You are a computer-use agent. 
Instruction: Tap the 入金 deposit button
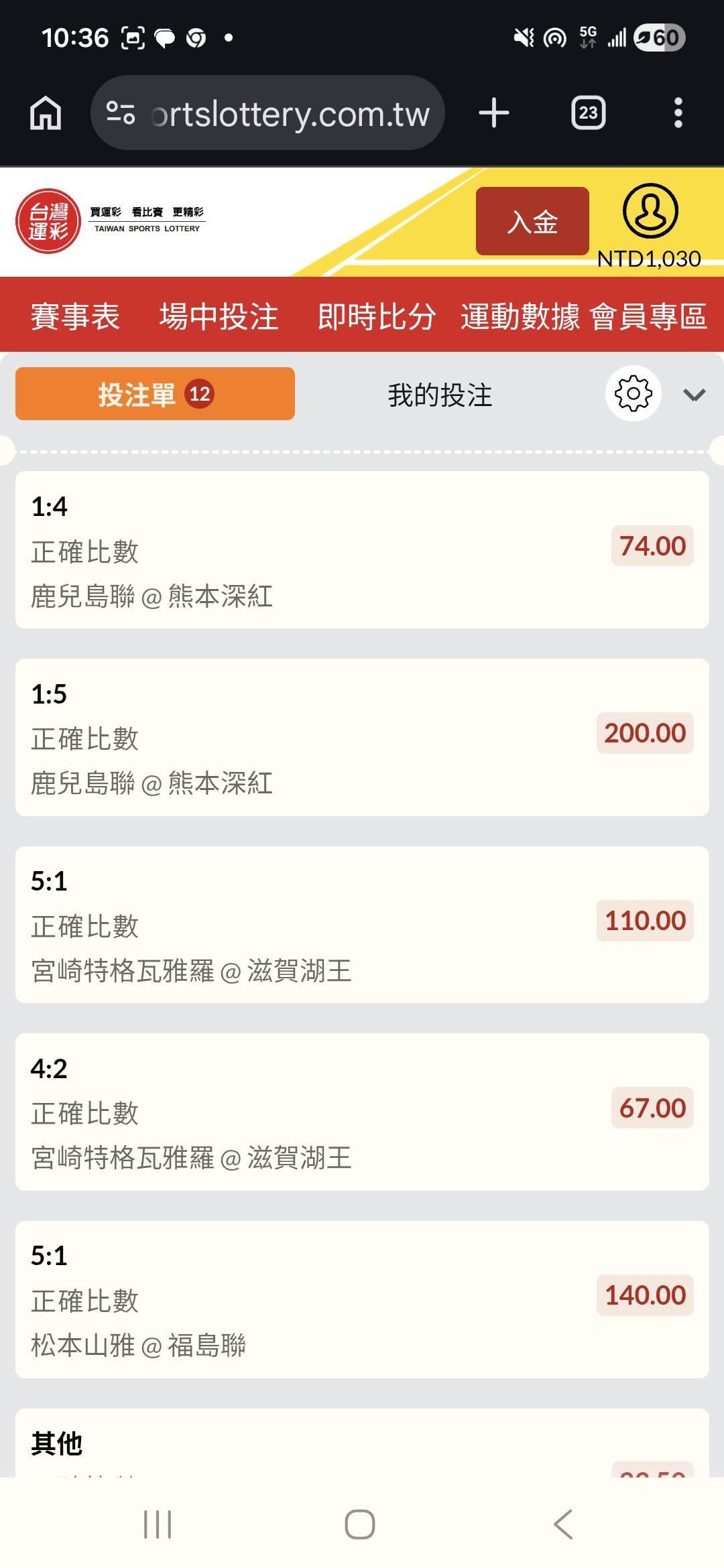tap(532, 221)
